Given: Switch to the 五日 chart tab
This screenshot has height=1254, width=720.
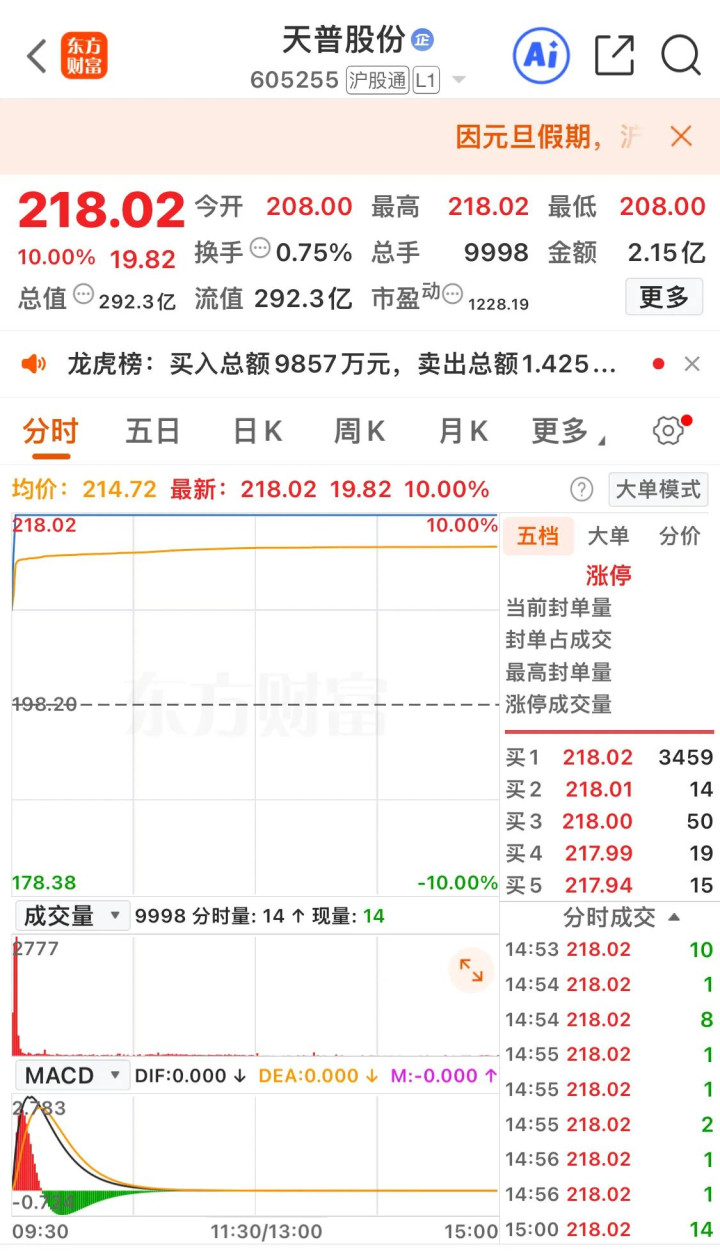Looking at the screenshot, I should 152,431.
